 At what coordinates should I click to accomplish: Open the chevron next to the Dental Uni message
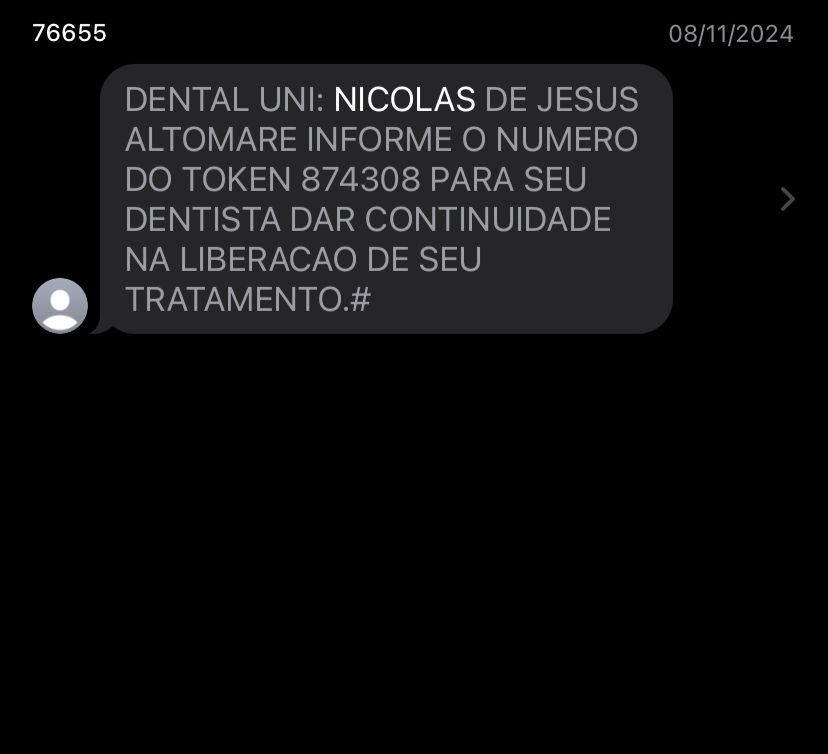(787, 199)
